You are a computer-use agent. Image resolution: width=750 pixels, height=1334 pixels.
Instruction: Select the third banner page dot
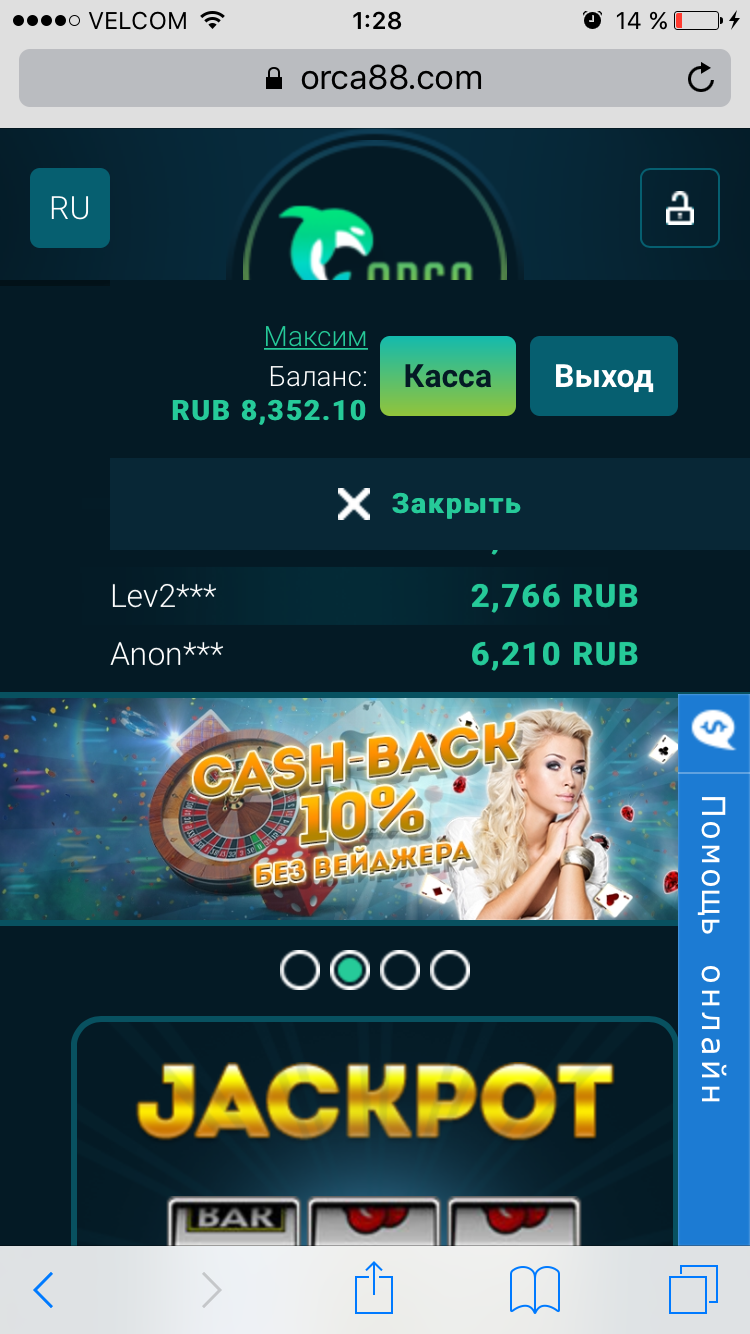tap(400, 969)
